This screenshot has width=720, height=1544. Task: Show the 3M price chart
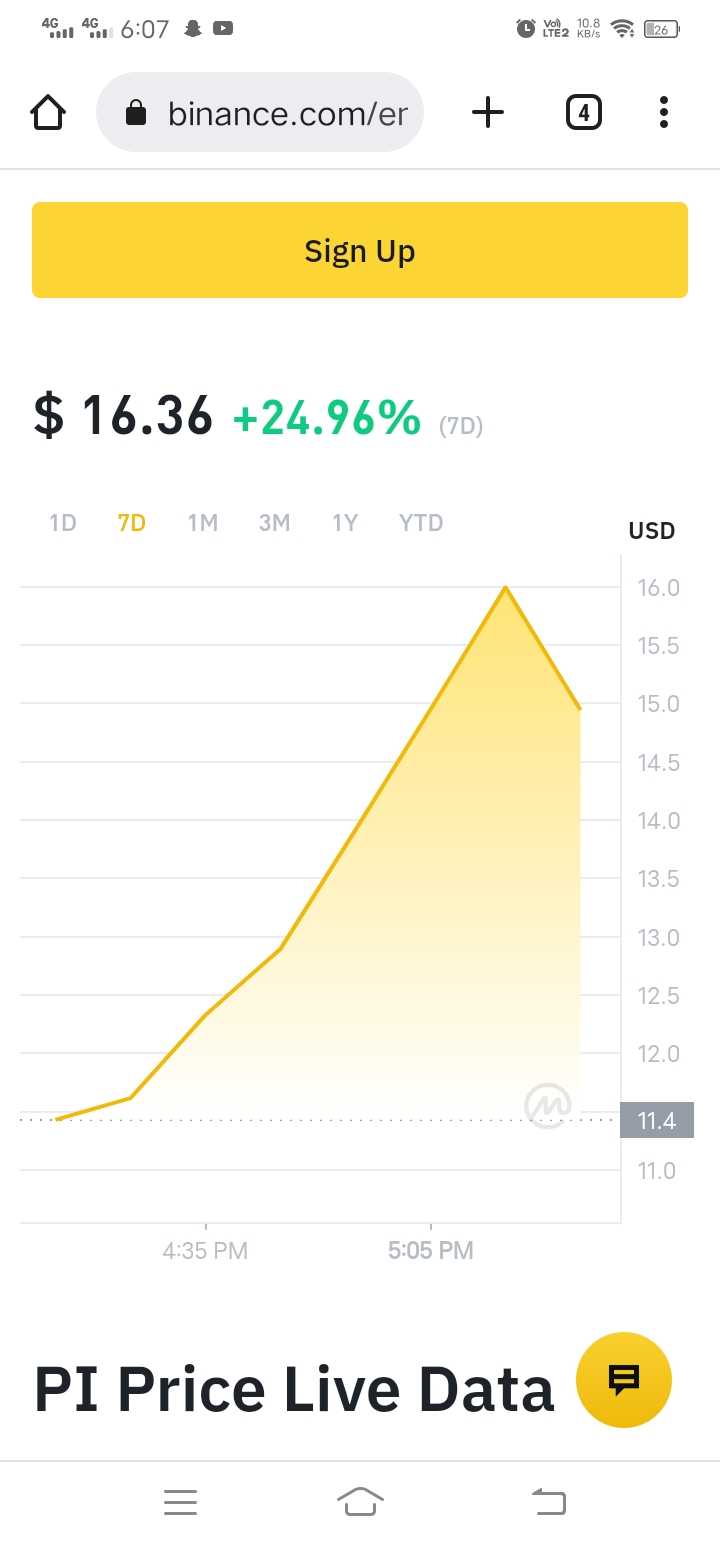click(x=274, y=523)
